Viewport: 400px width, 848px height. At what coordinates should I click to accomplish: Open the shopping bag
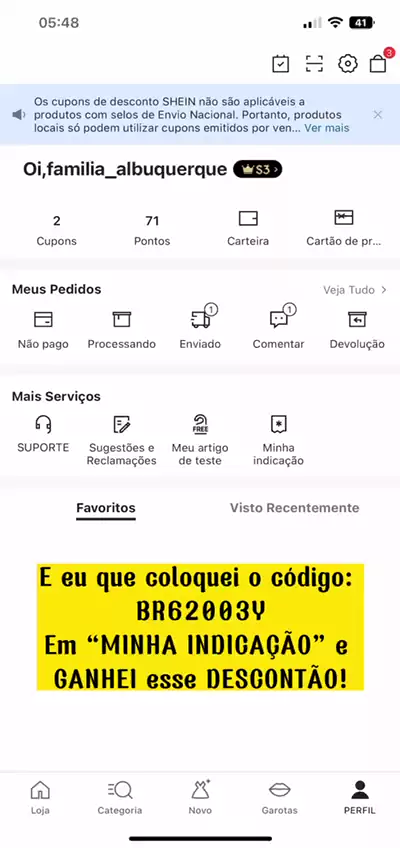tap(379, 63)
